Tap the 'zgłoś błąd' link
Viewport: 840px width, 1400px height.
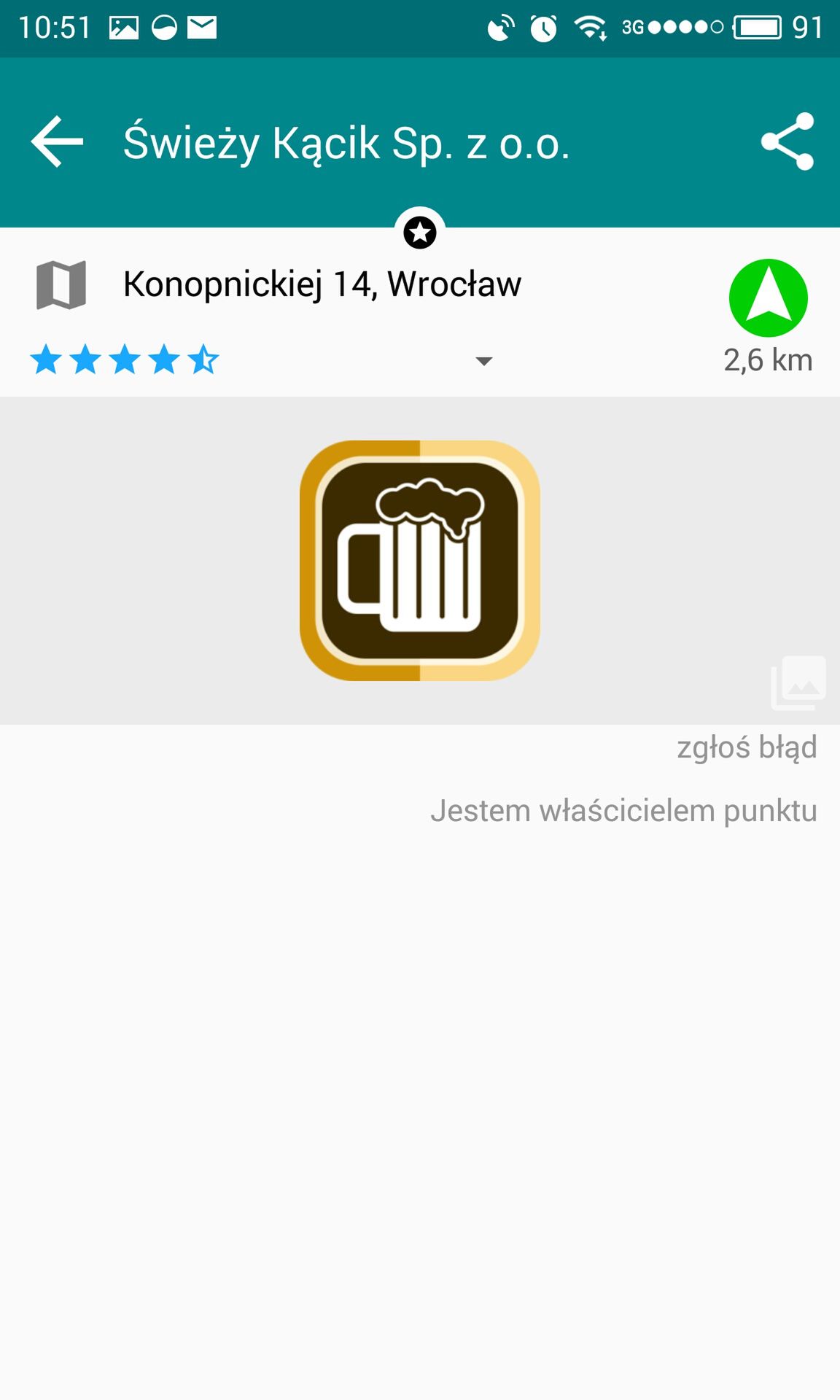click(747, 747)
